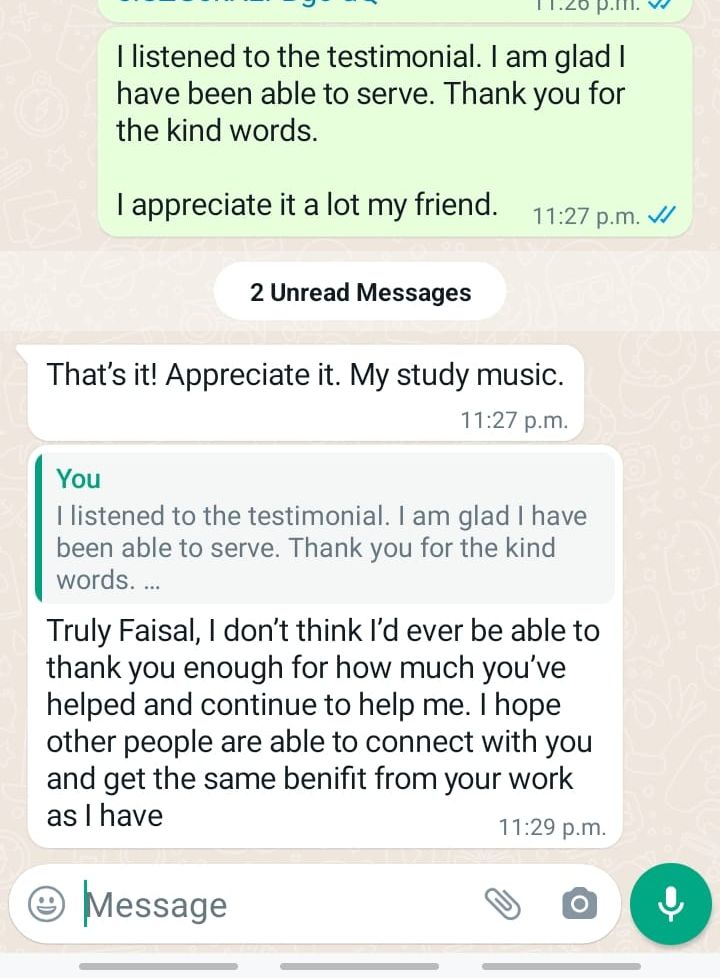
Task: Record a voice message with the microphone
Action: [671, 904]
